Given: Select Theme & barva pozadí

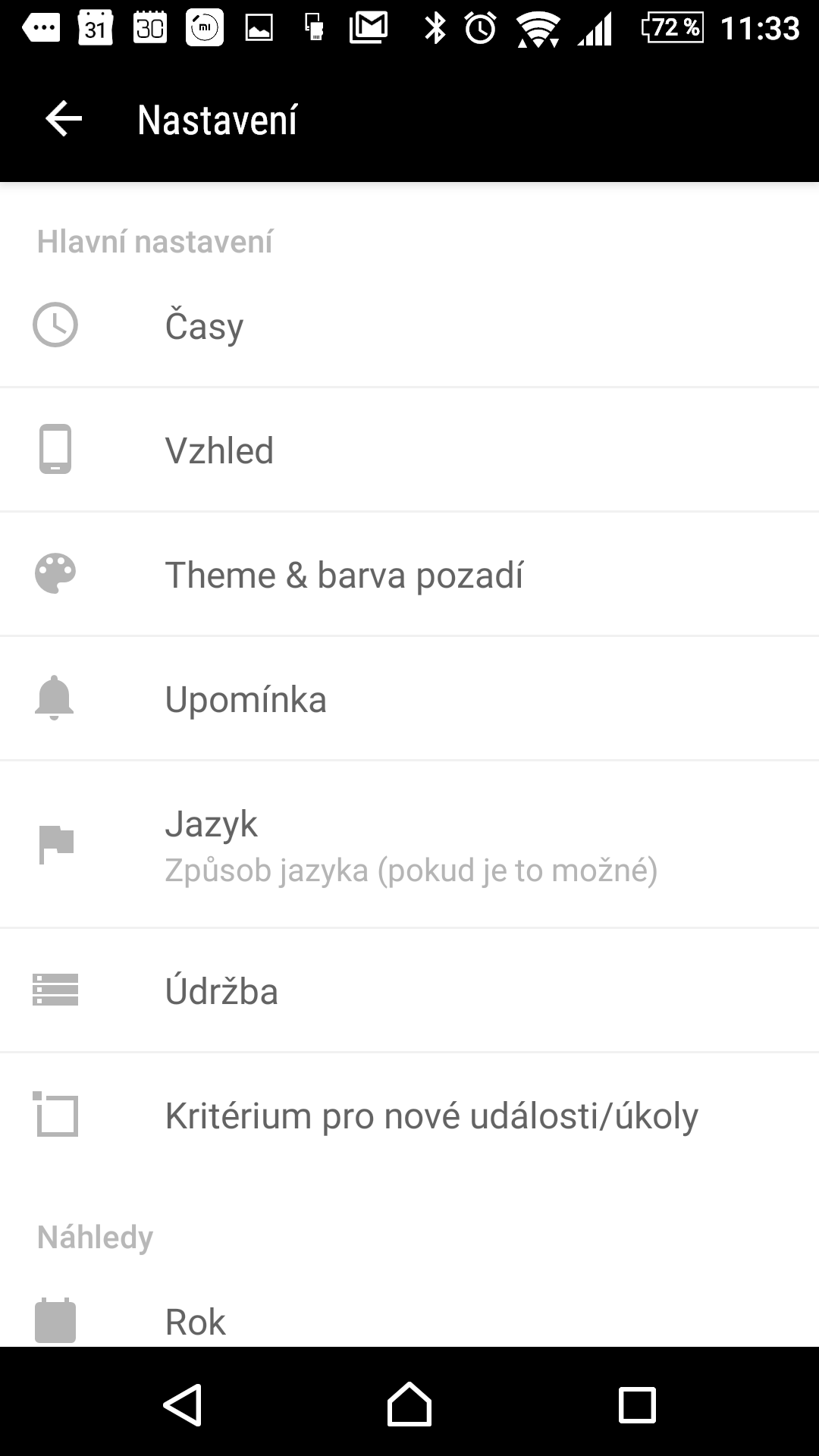Looking at the screenshot, I should (409, 575).
